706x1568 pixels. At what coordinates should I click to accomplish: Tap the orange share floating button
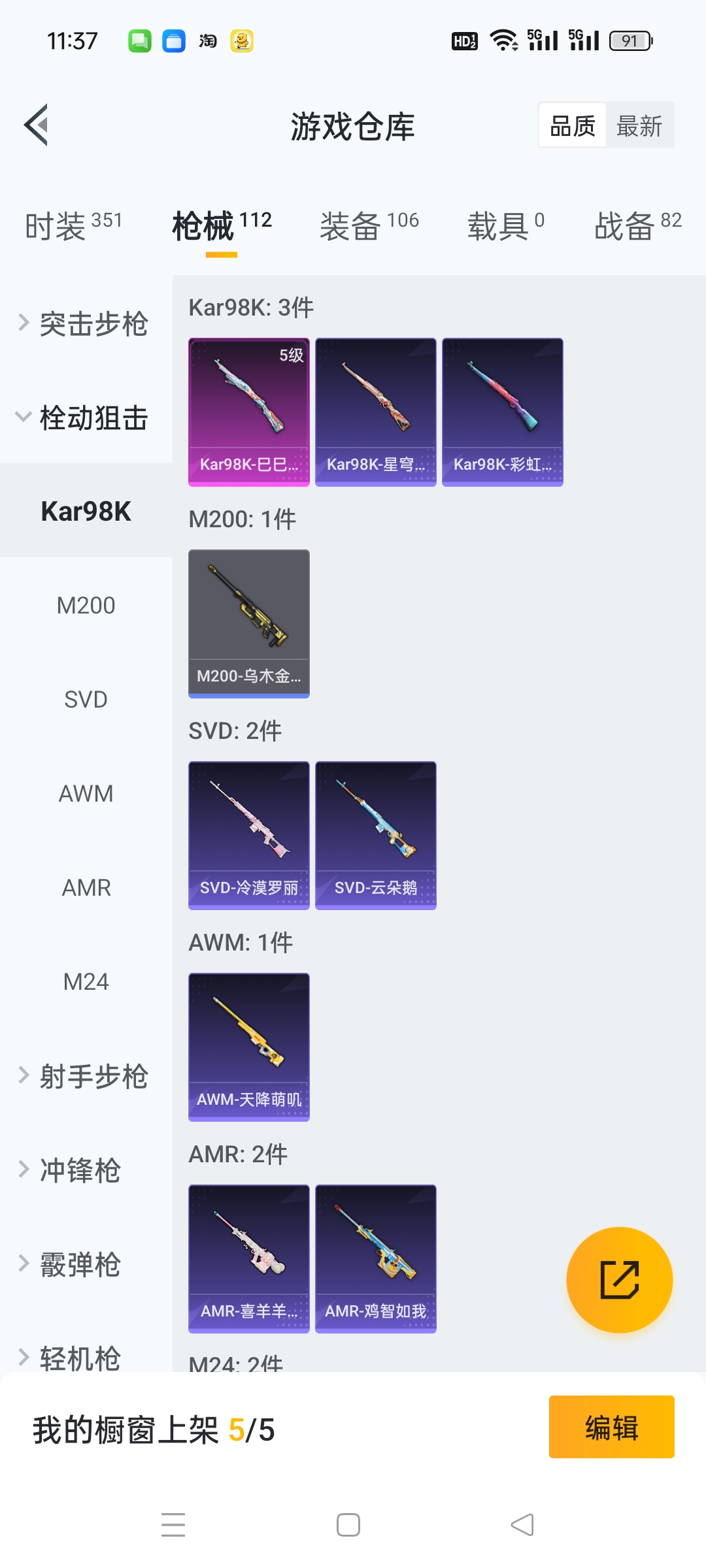click(619, 1280)
